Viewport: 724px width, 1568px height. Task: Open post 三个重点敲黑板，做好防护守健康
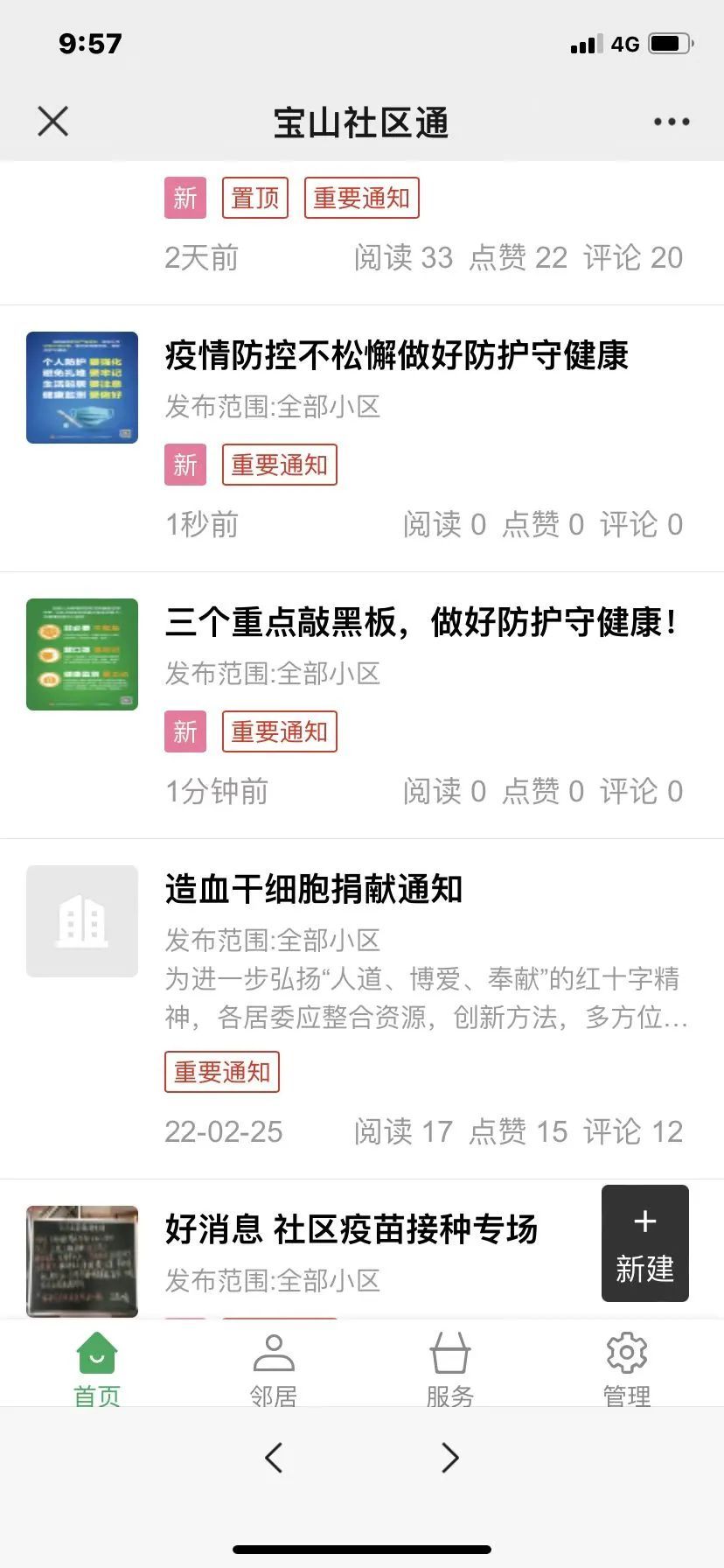point(420,623)
